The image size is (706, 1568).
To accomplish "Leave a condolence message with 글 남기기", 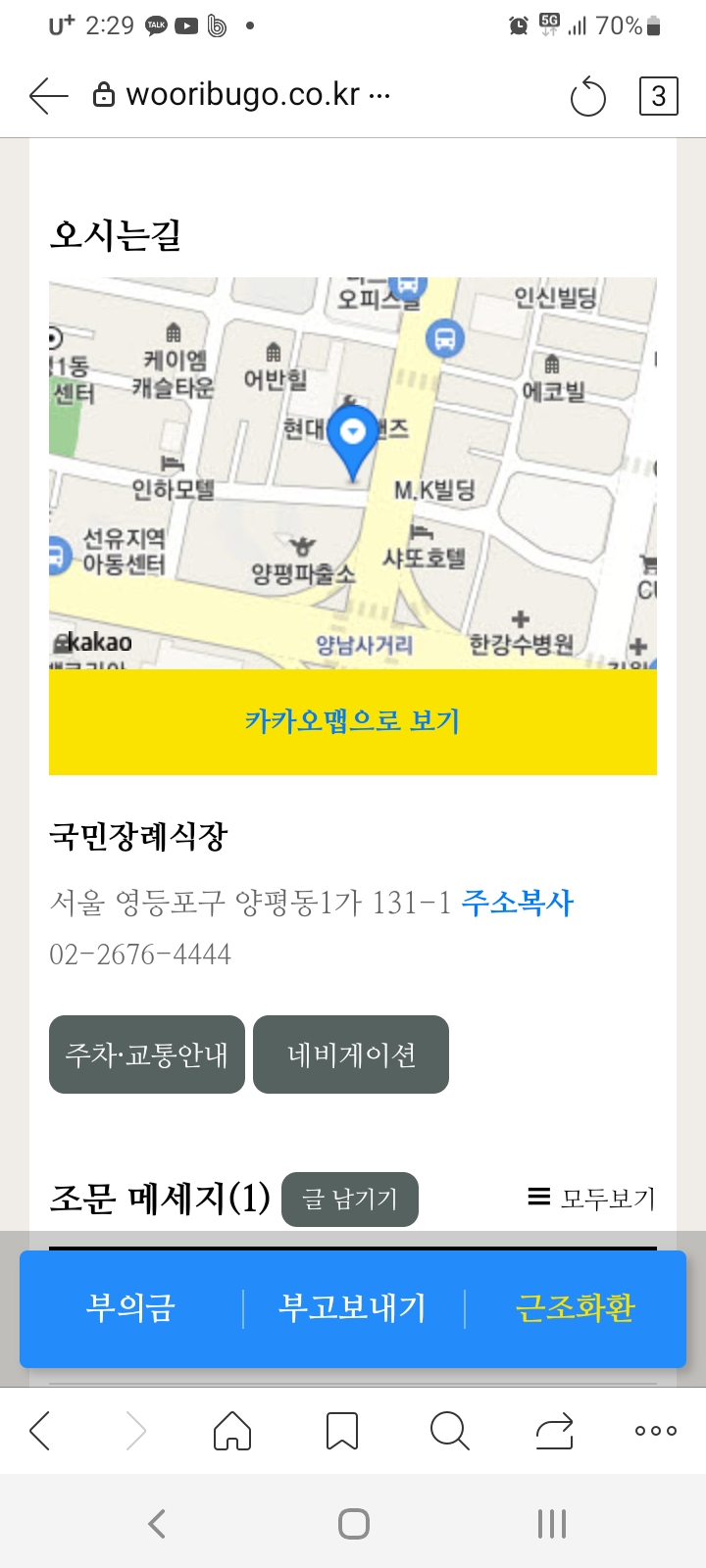I will pyautogui.click(x=350, y=1199).
